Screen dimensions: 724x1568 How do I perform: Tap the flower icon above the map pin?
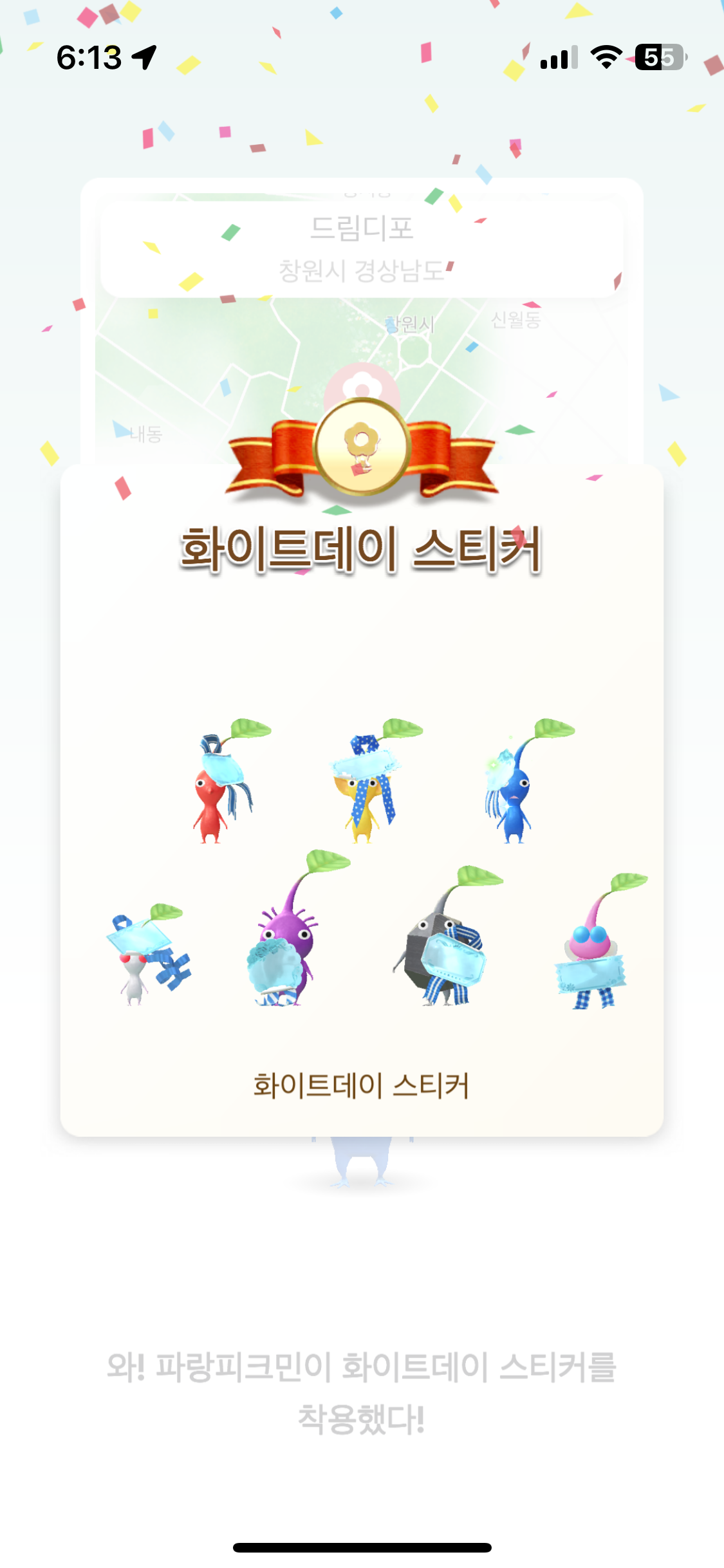(362, 384)
